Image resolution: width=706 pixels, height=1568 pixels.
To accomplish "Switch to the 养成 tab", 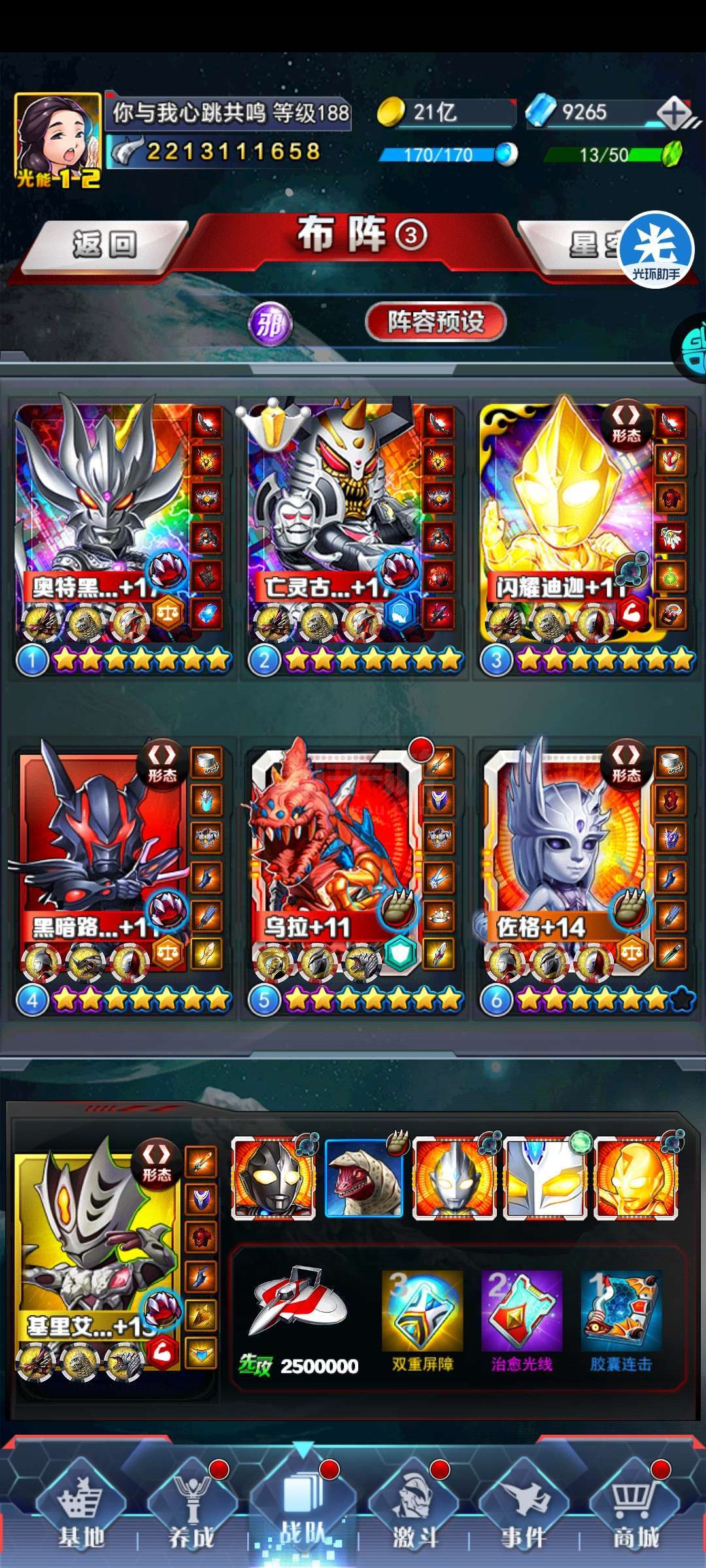I will 192,1511.
